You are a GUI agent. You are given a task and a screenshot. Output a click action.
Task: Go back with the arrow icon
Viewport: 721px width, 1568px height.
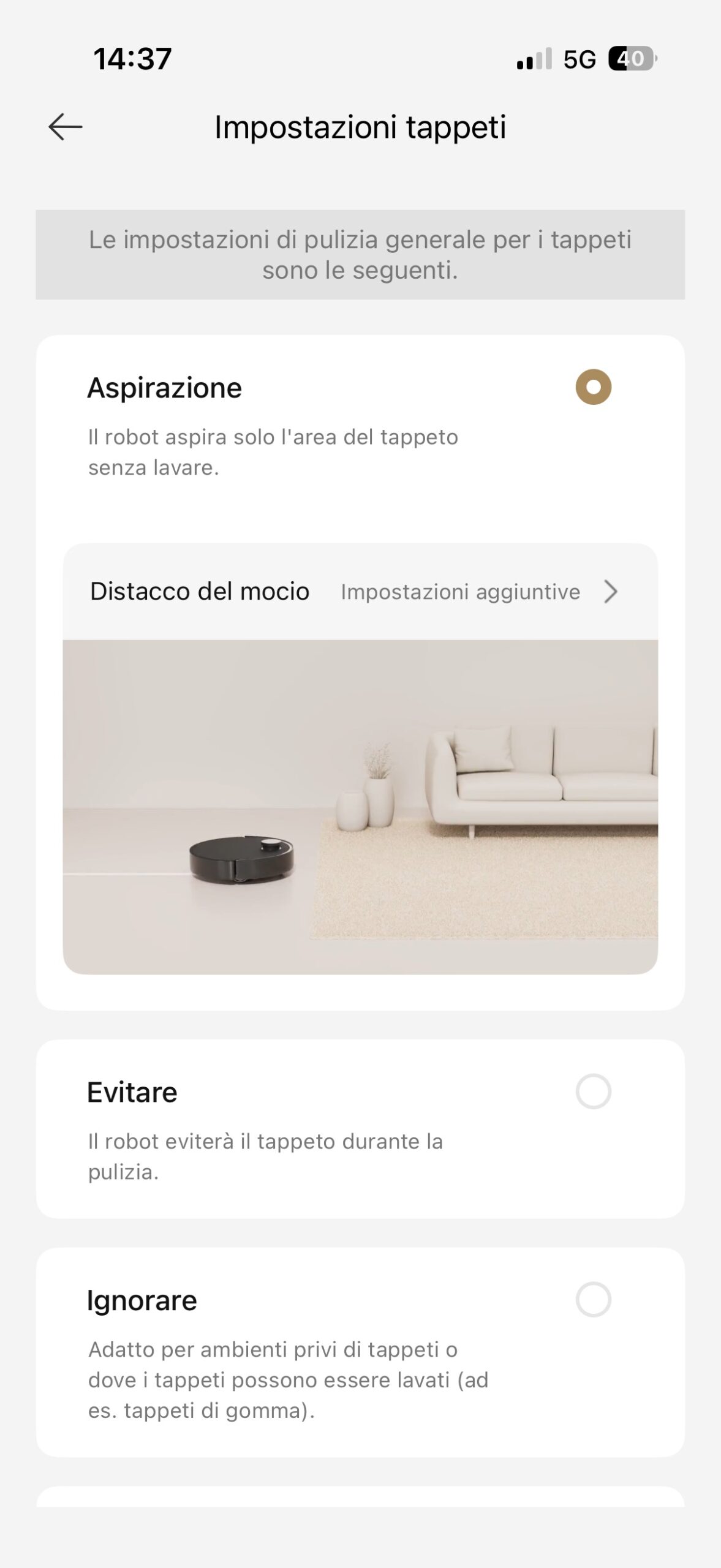[65, 127]
